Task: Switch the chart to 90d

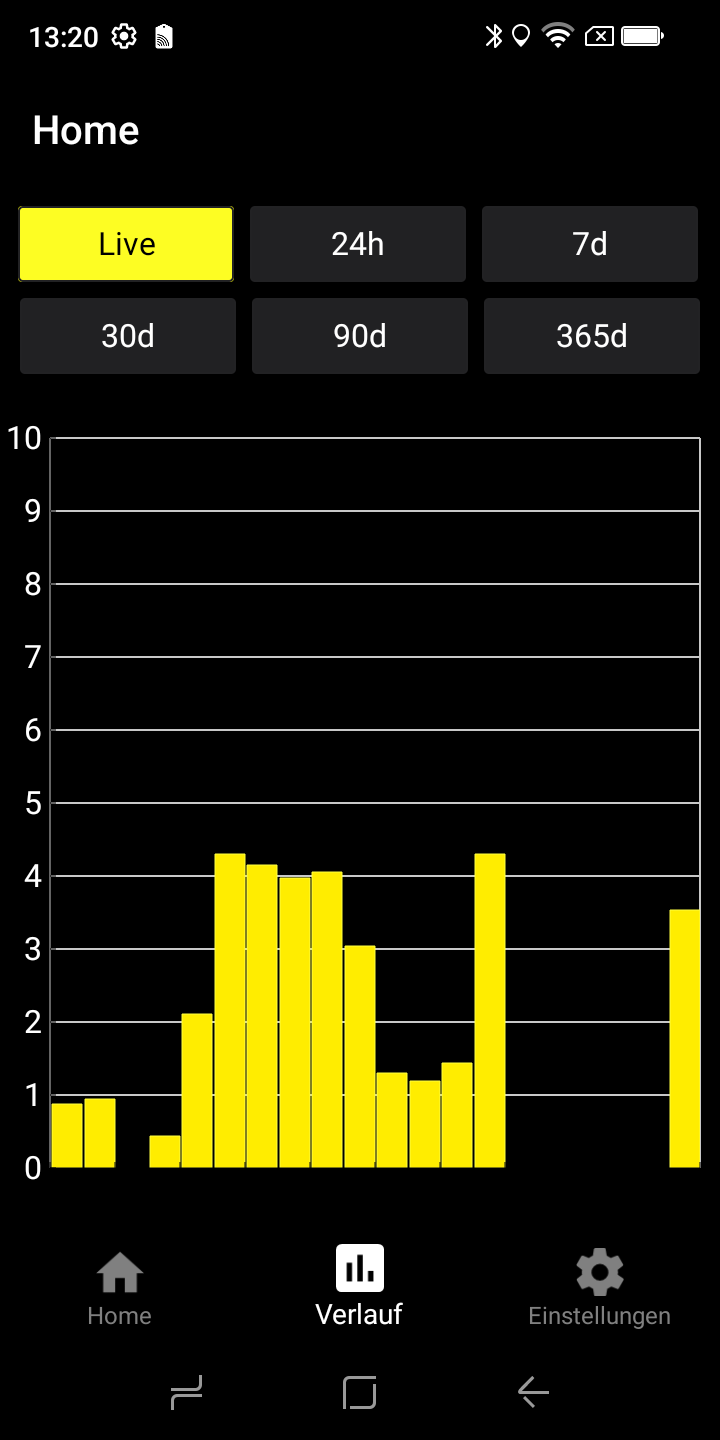Action: click(360, 336)
